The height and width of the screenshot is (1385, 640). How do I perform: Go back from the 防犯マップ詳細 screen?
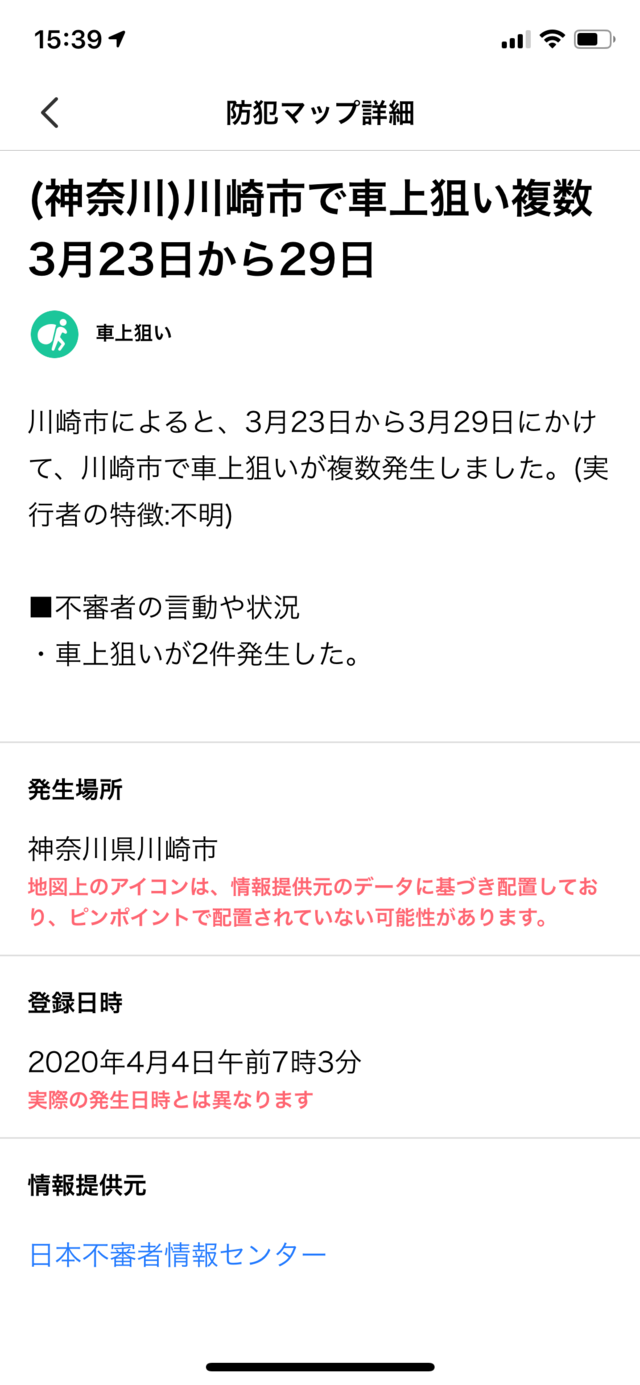50,113
